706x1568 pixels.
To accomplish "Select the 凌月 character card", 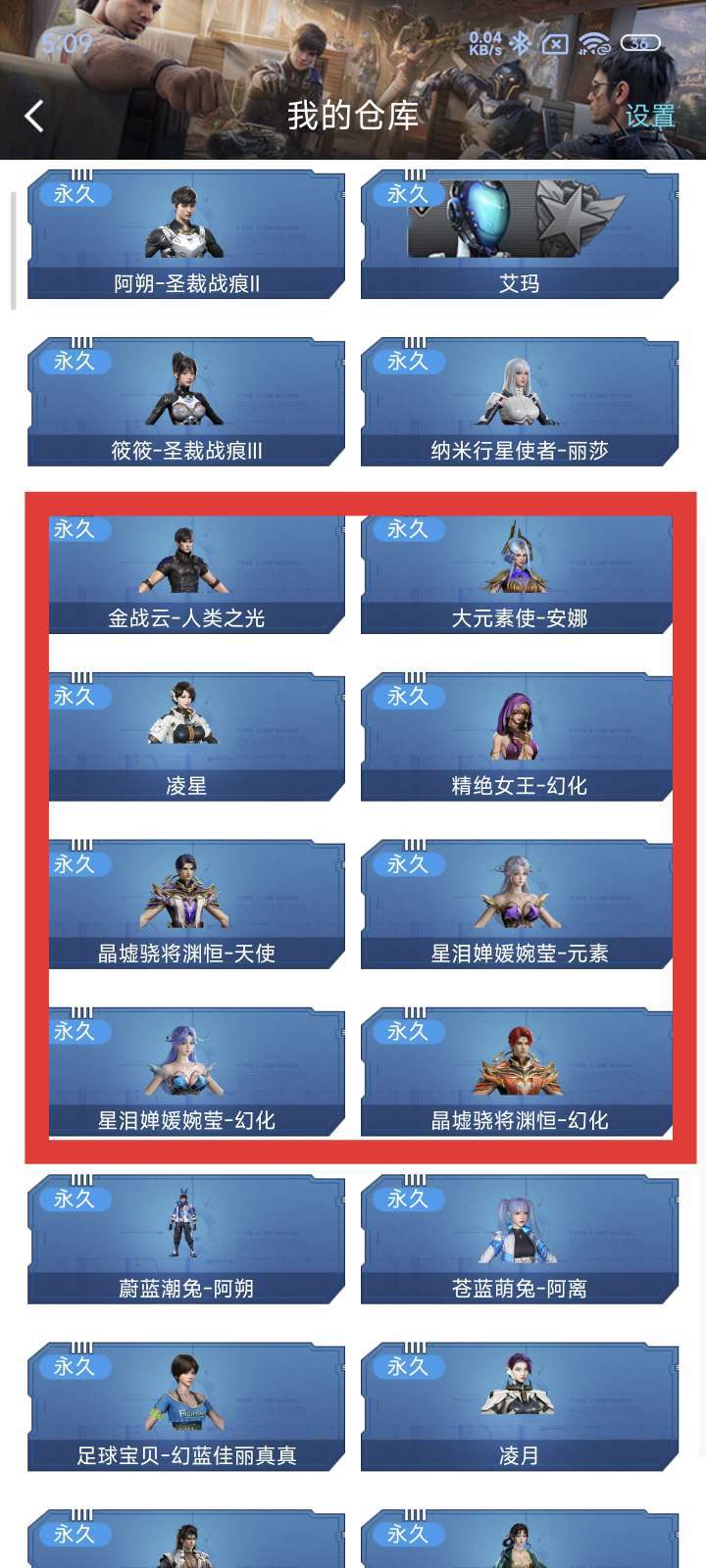I will [520, 1408].
